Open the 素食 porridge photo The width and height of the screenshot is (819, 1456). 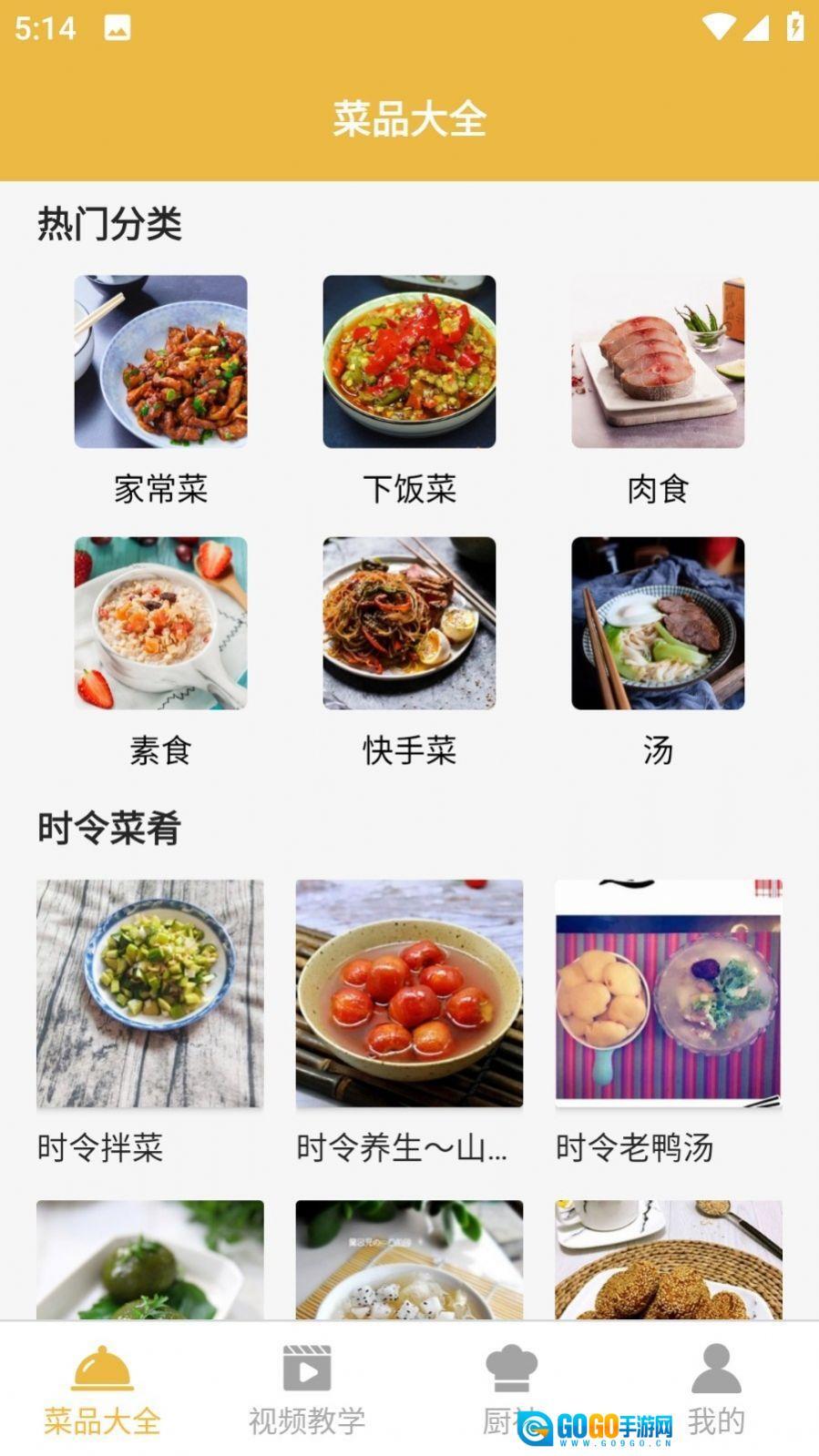[160, 623]
